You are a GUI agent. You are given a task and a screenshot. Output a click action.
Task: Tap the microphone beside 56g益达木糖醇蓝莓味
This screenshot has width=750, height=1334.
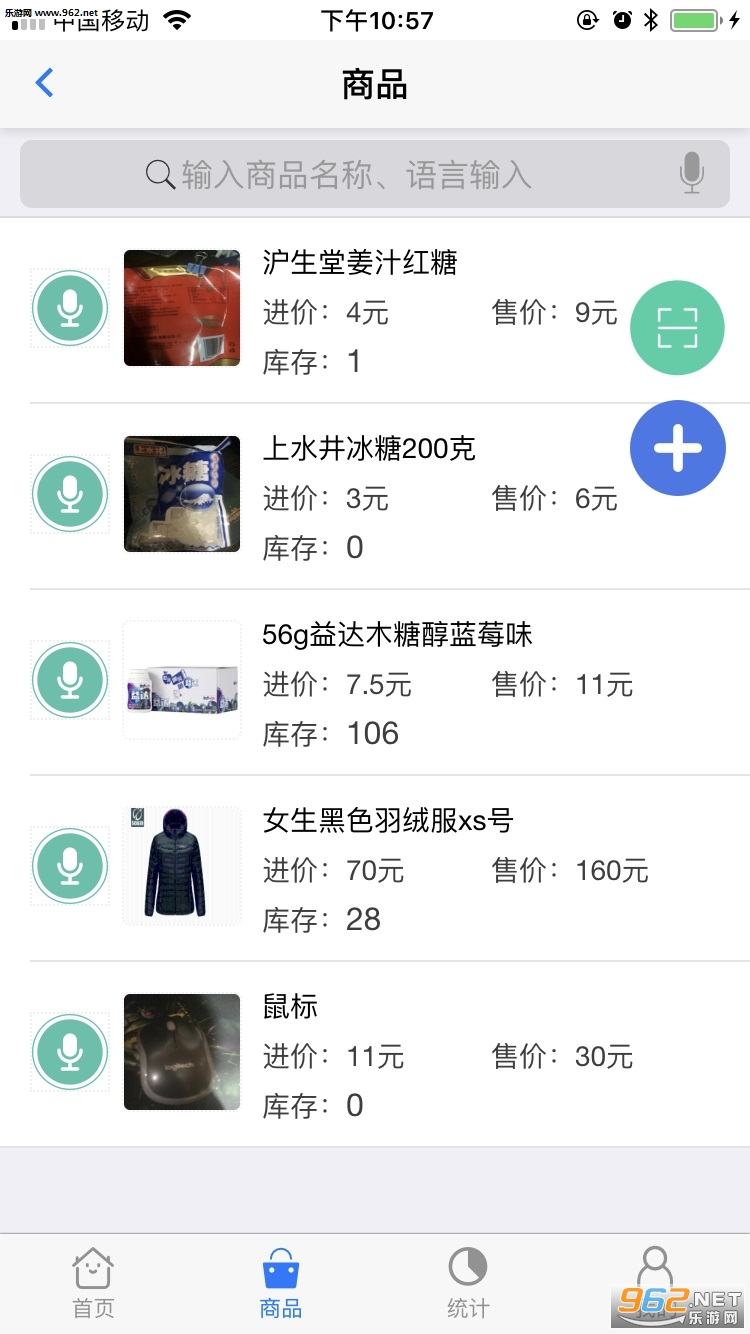[69, 680]
